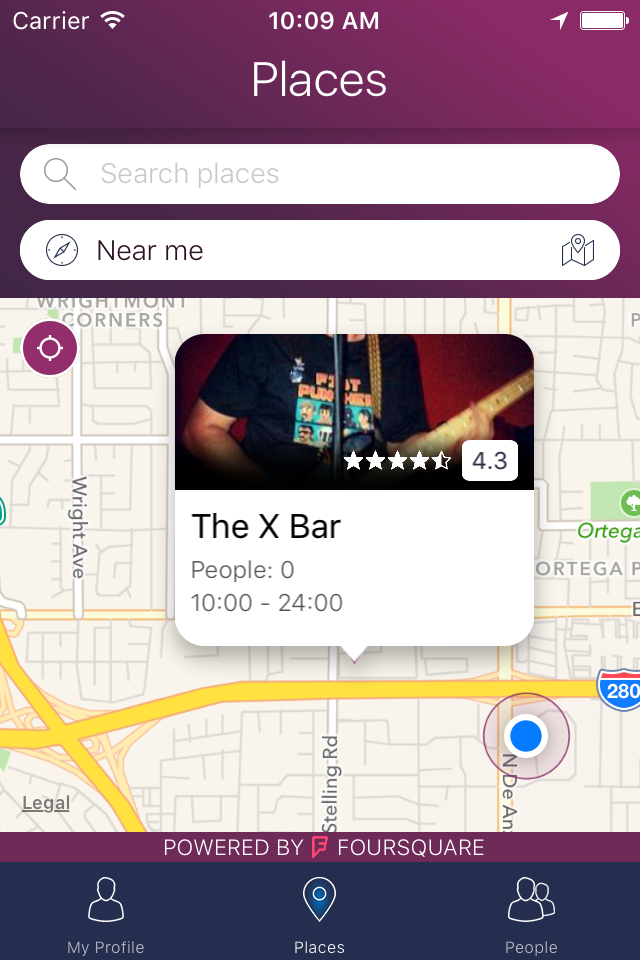The image size is (640, 960).
Task: Tap the map view icon
Action: tap(578, 250)
